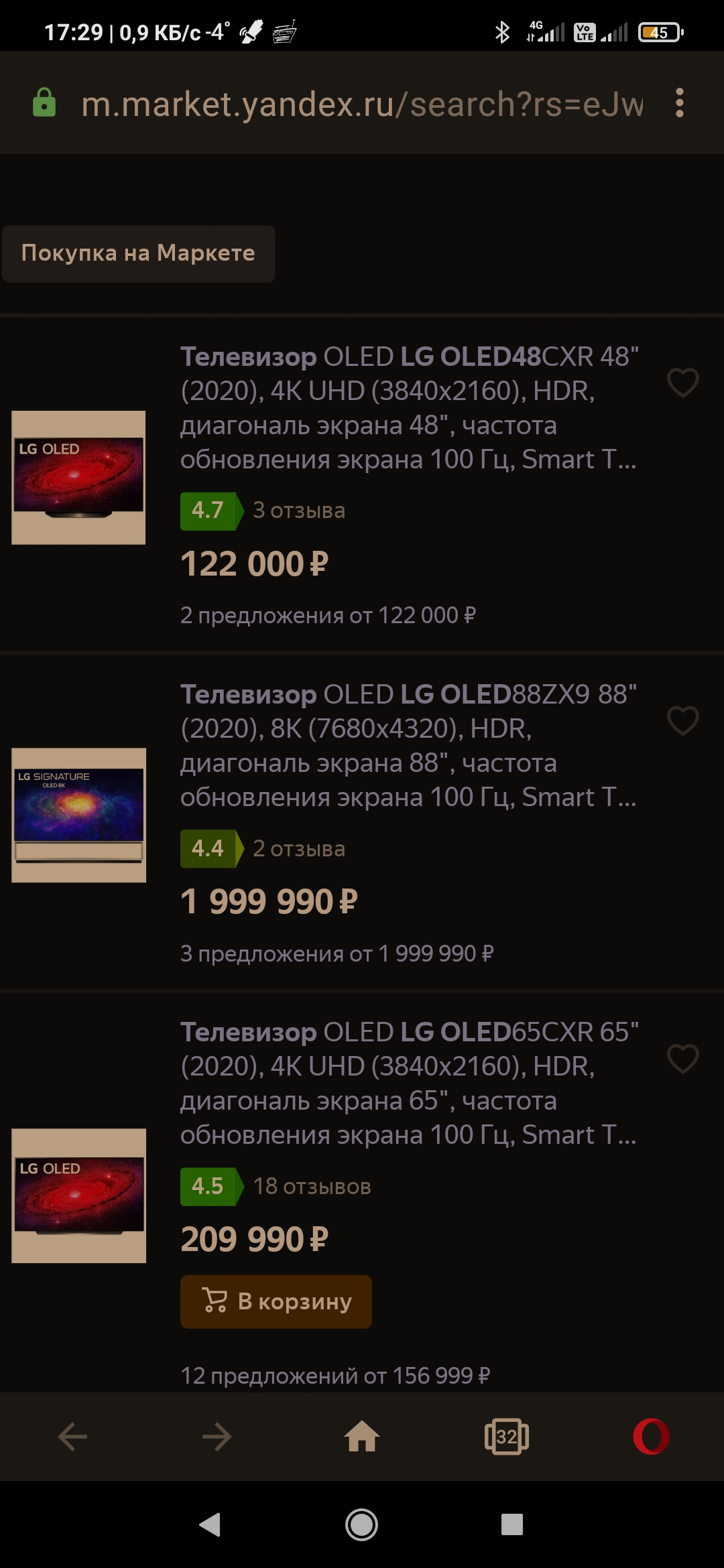Tap the address bar with the market.yandex.ru URL
The width and height of the screenshot is (724, 1568).
point(362,105)
